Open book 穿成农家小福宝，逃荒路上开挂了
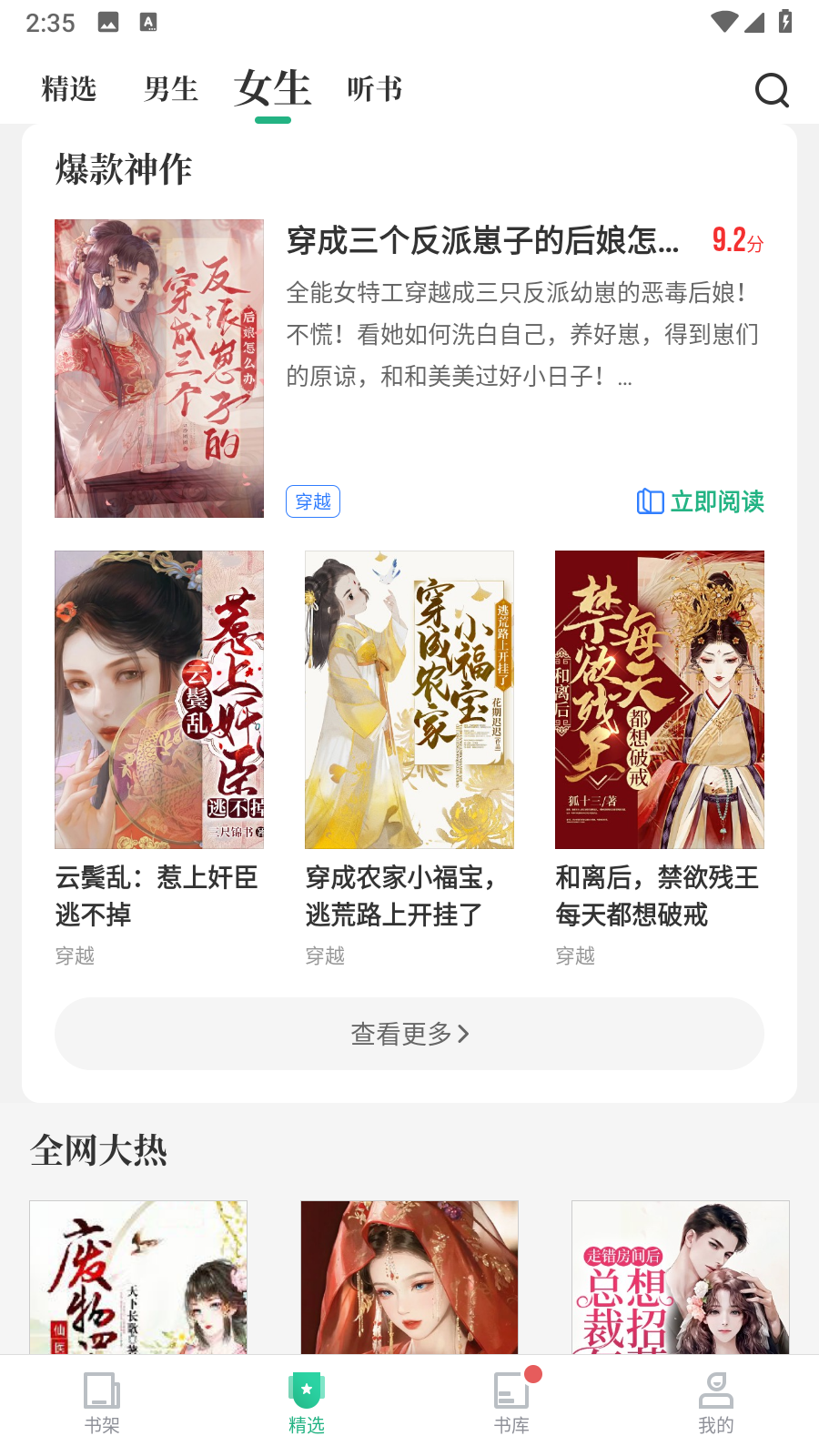This screenshot has width=819, height=1456. click(x=409, y=700)
